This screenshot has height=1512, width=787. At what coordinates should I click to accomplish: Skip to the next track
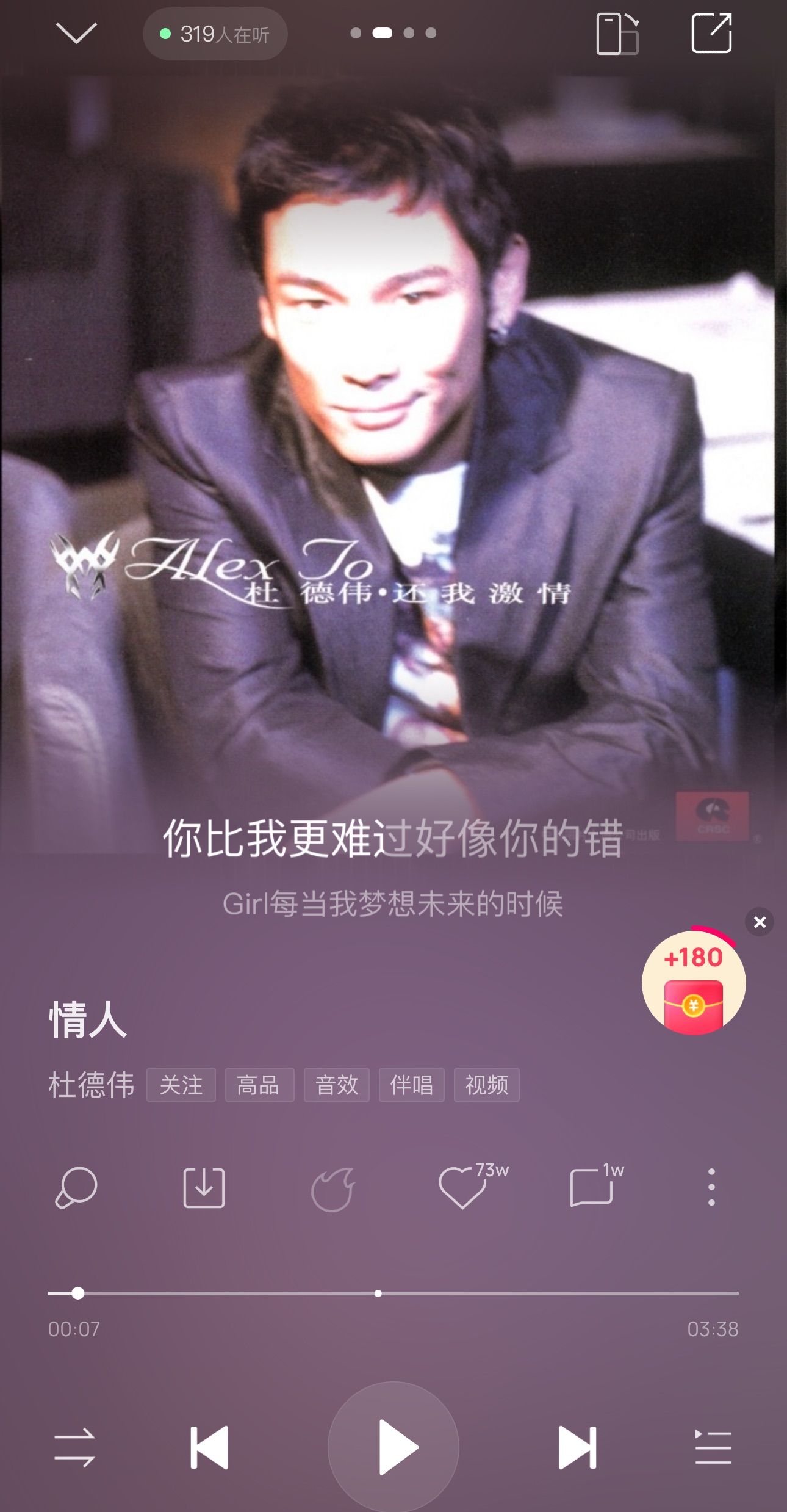[577, 1447]
